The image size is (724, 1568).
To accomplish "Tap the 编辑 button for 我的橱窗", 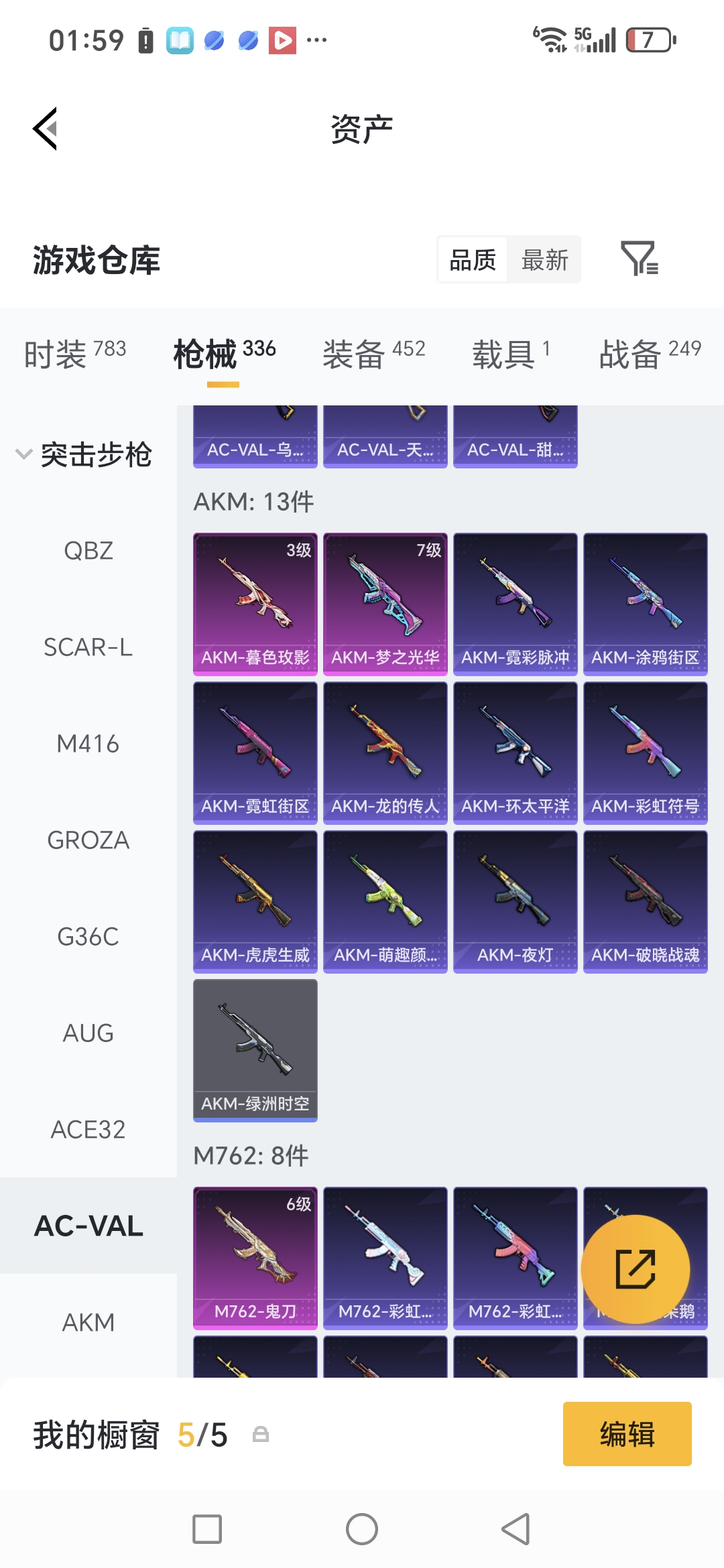I will 627,1434.
